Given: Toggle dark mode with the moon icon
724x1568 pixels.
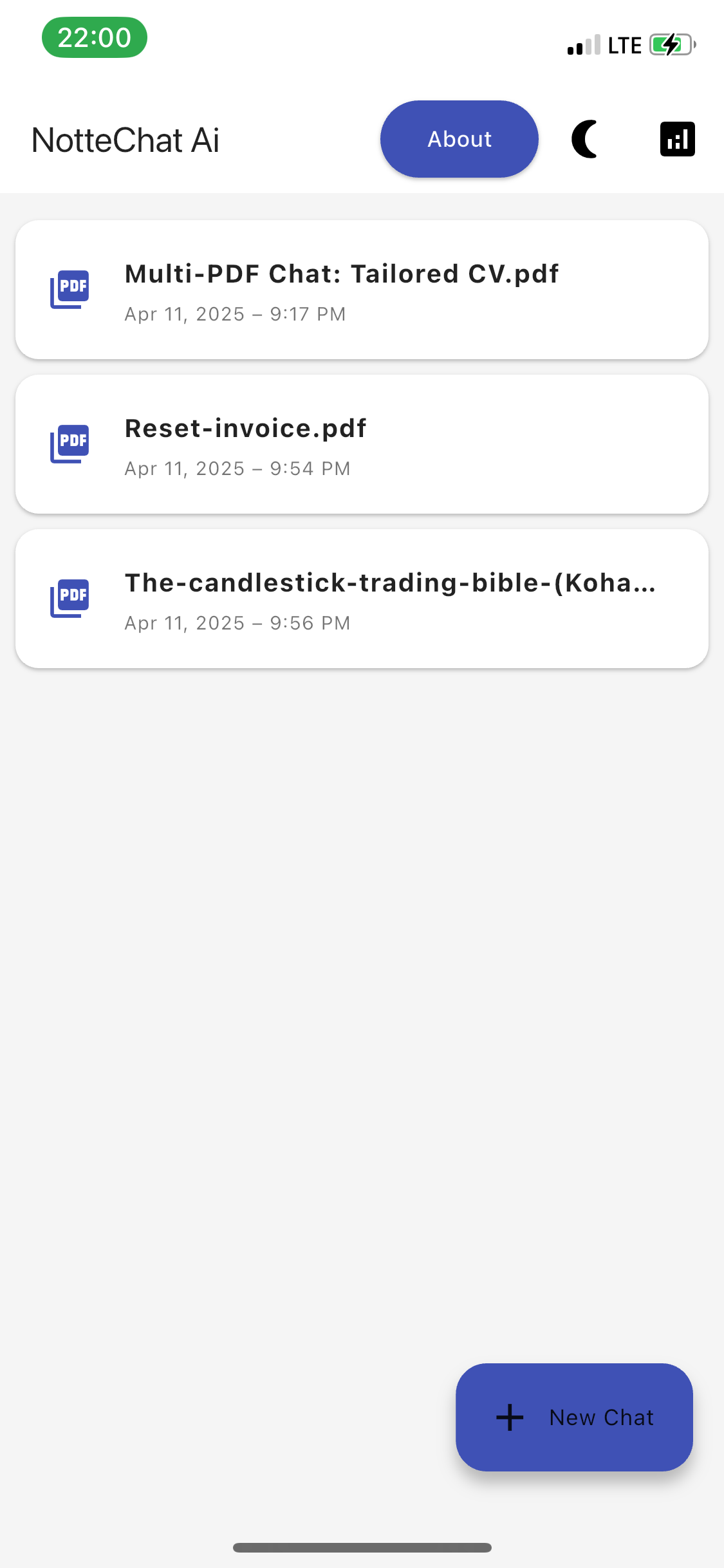Looking at the screenshot, I should [585, 139].
